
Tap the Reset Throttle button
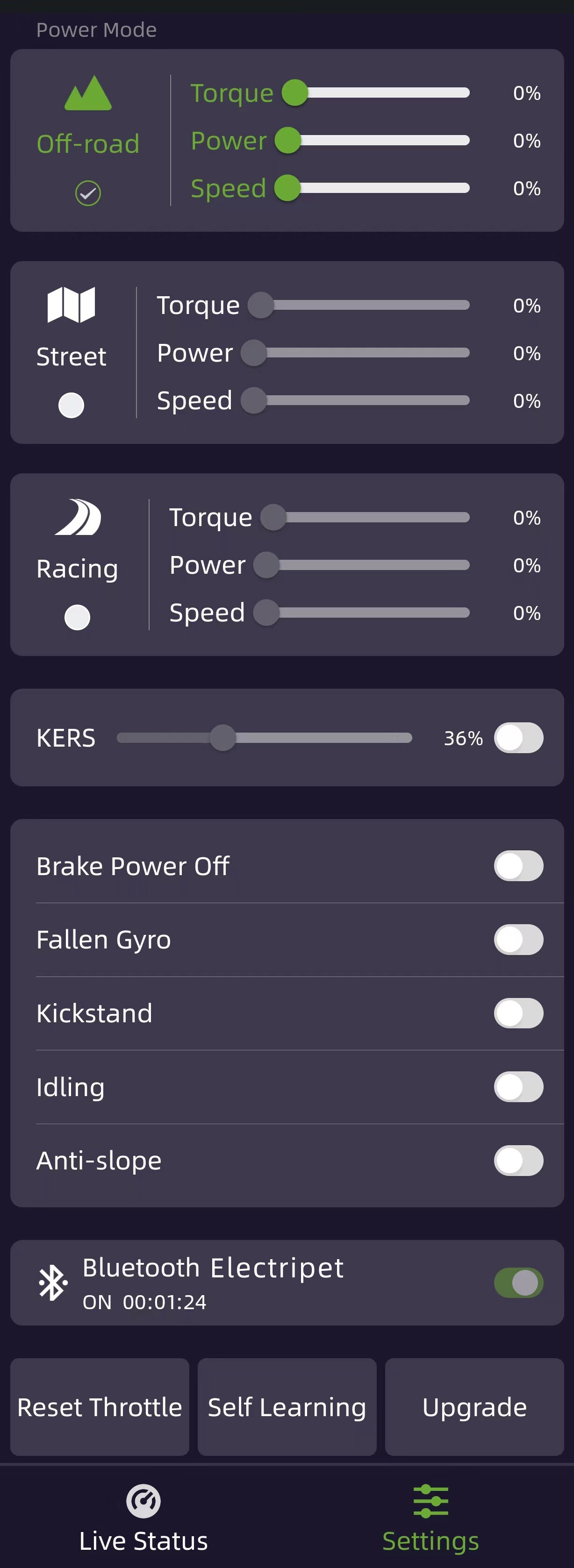click(x=100, y=1407)
